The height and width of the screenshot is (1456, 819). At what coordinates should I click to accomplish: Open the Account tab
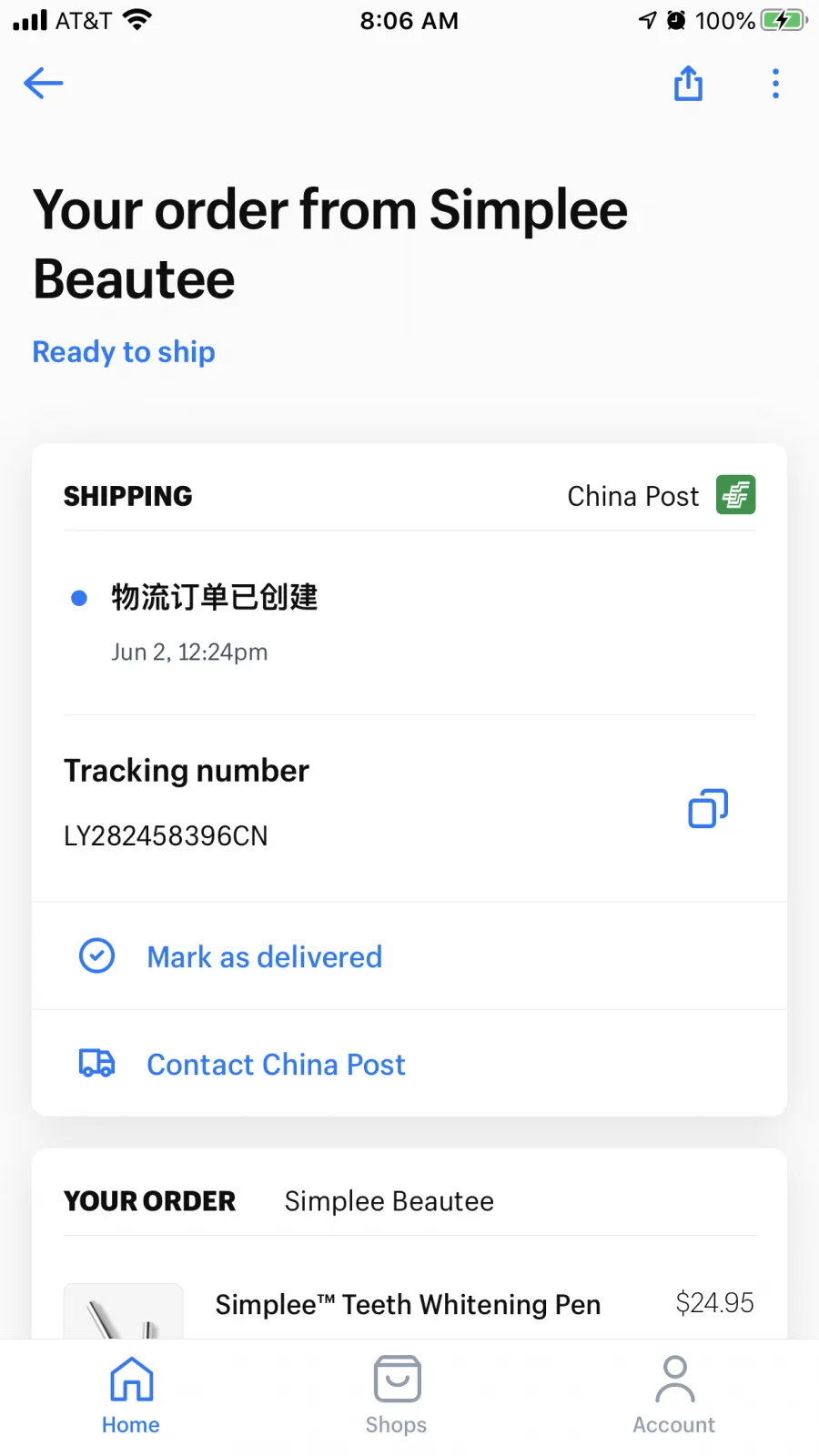(x=674, y=1396)
